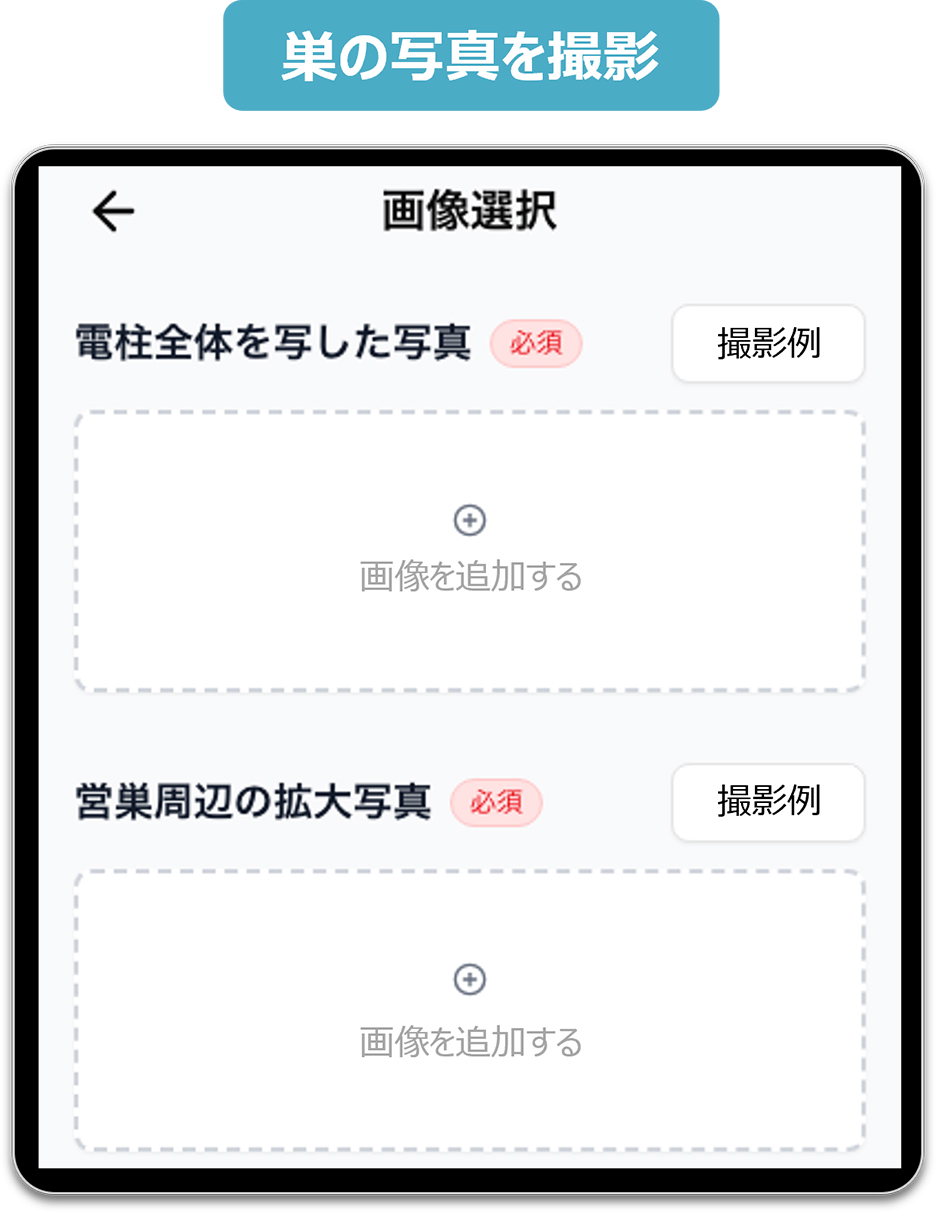Click the 営巣周辺の拡大写真 section heading
The height and width of the screenshot is (1212, 936).
click(x=256, y=800)
